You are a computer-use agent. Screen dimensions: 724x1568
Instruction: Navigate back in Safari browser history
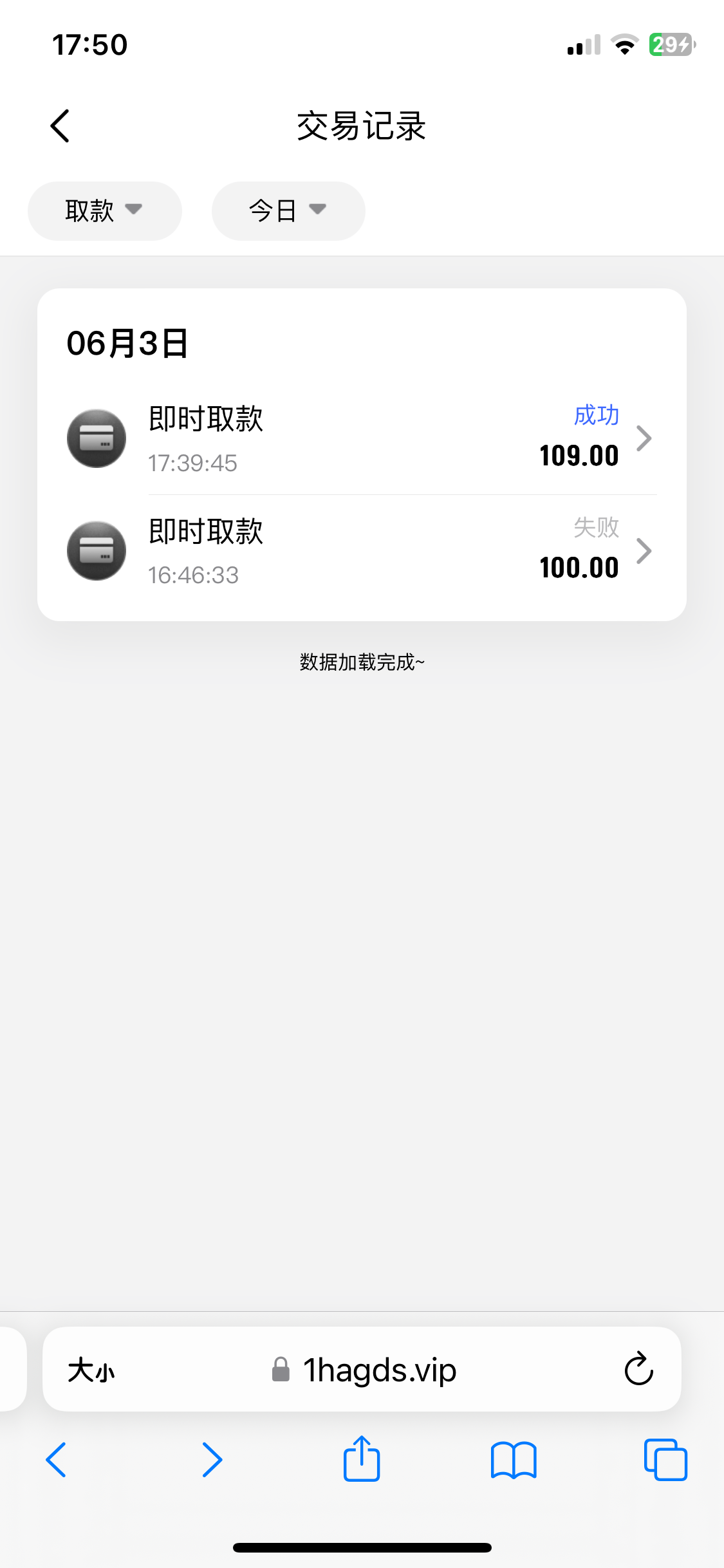(x=56, y=1459)
